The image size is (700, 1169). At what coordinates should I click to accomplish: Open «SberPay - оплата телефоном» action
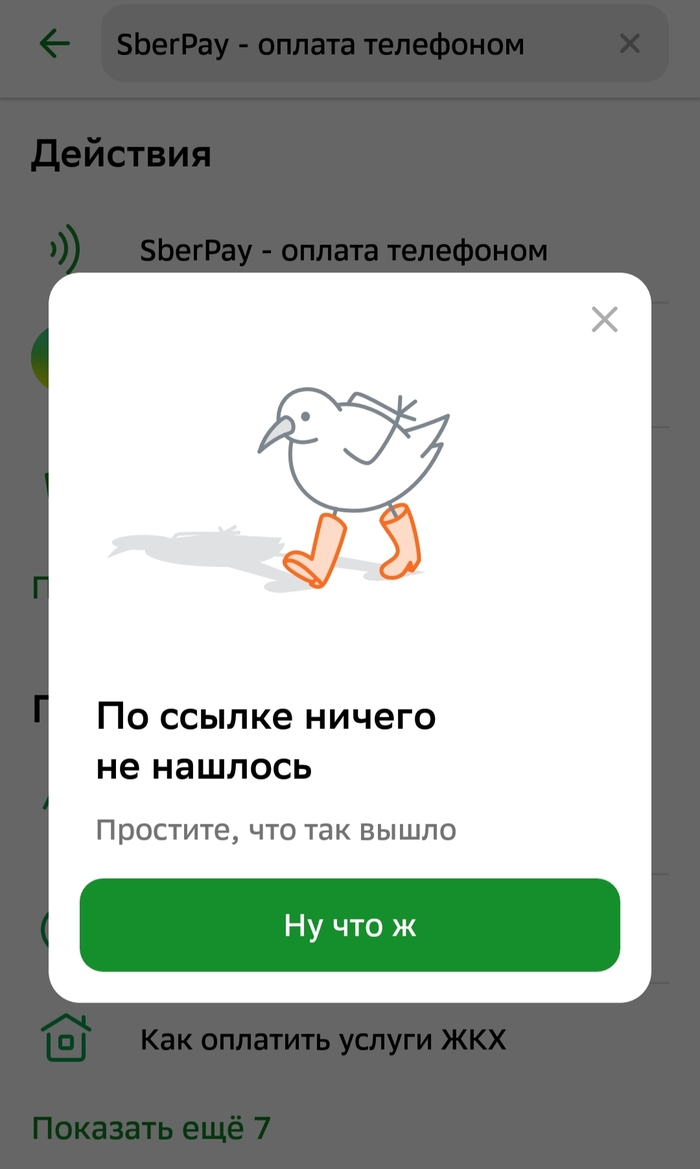(x=343, y=250)
